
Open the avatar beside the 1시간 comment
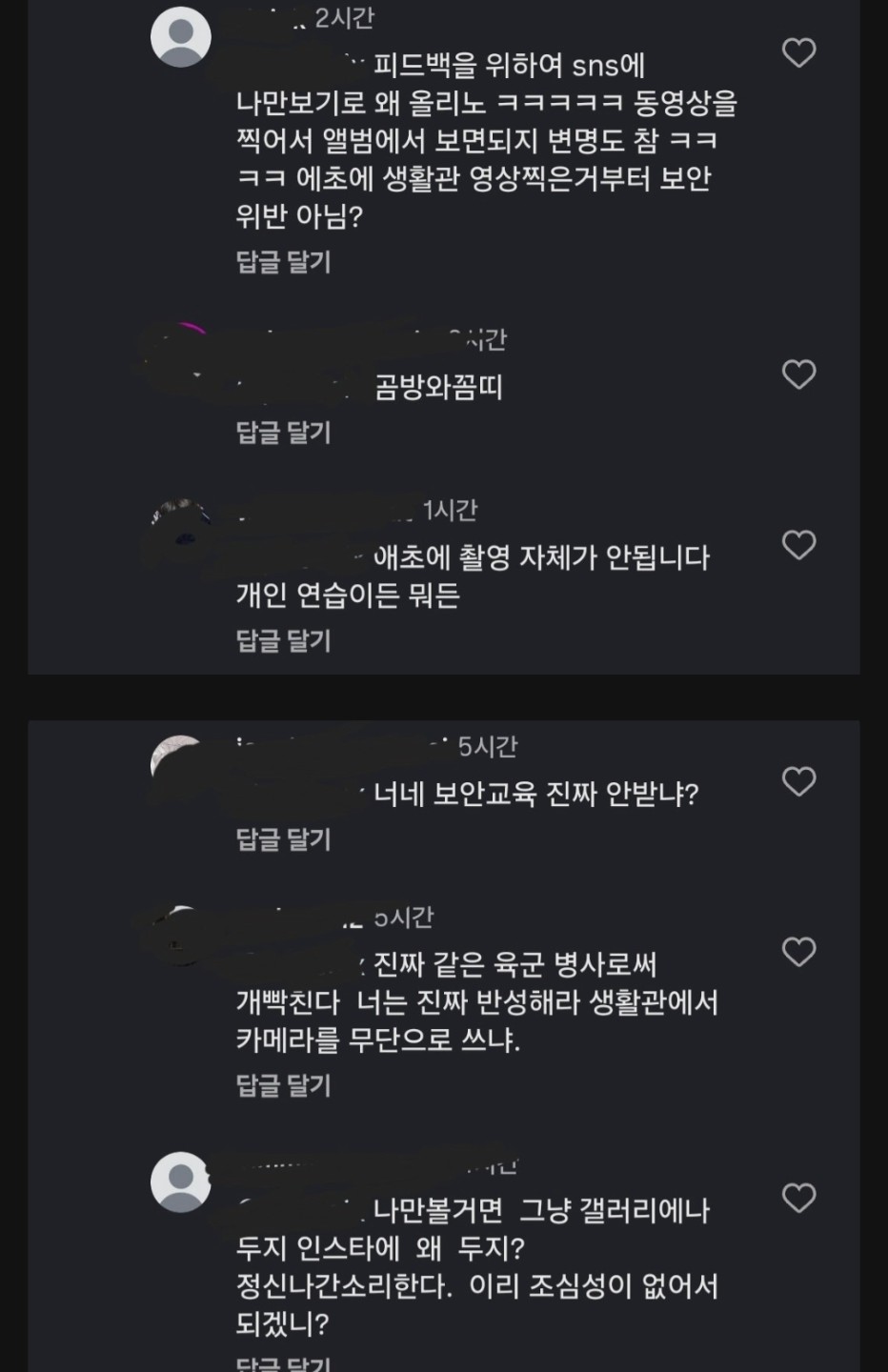tap(181, 529)
